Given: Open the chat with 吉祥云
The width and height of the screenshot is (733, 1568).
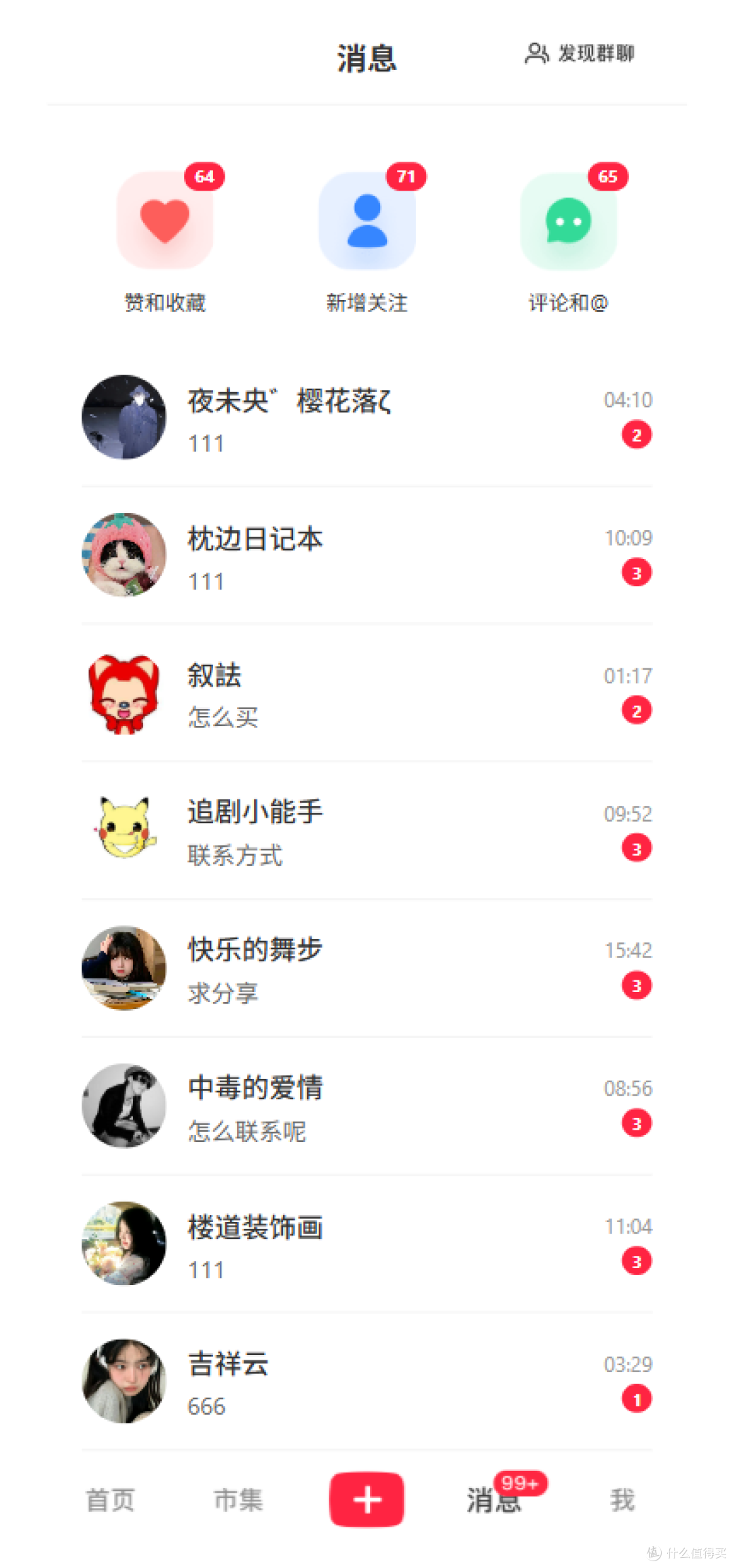Looking at the screenshot, I should pos(366,1382).
